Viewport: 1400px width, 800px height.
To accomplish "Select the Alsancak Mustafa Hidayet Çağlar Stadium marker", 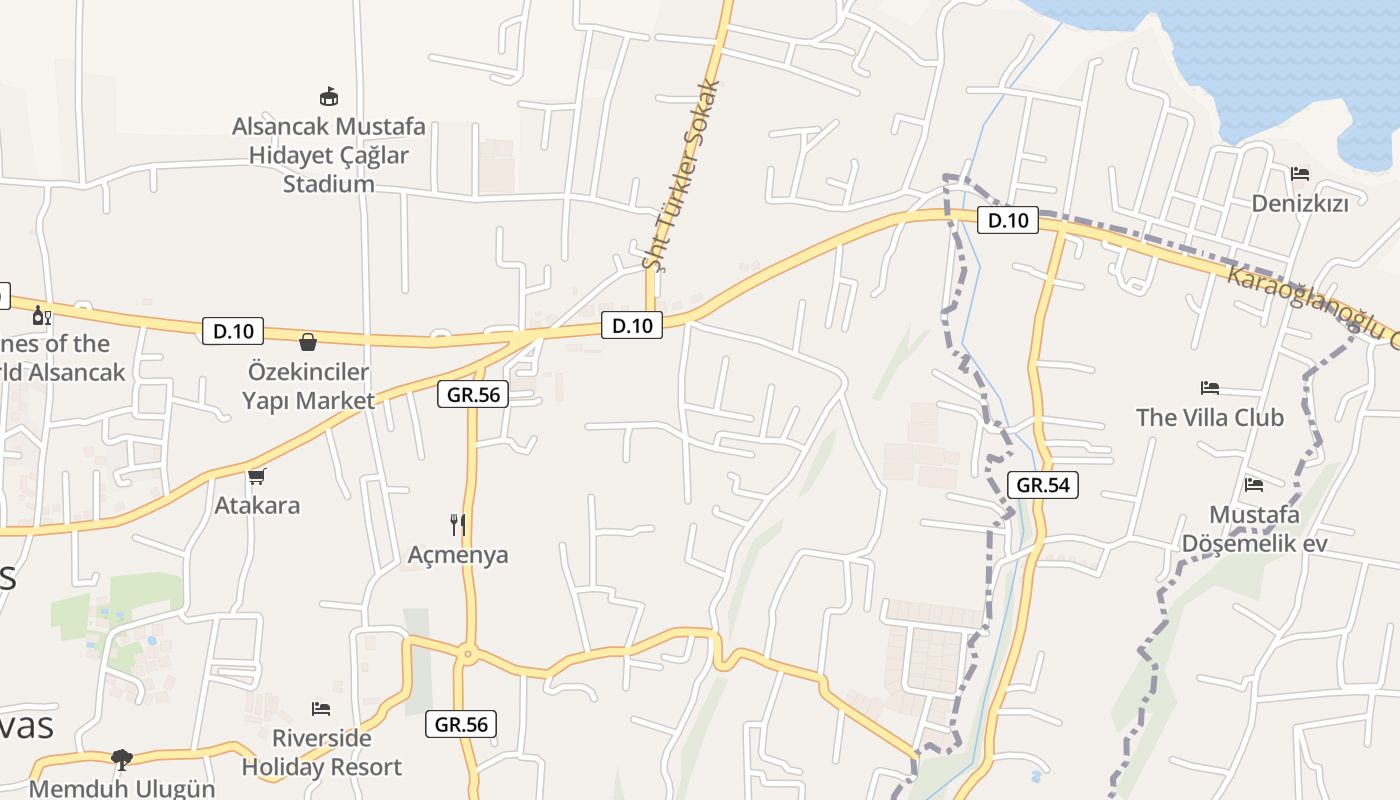I will click(328, 97).
